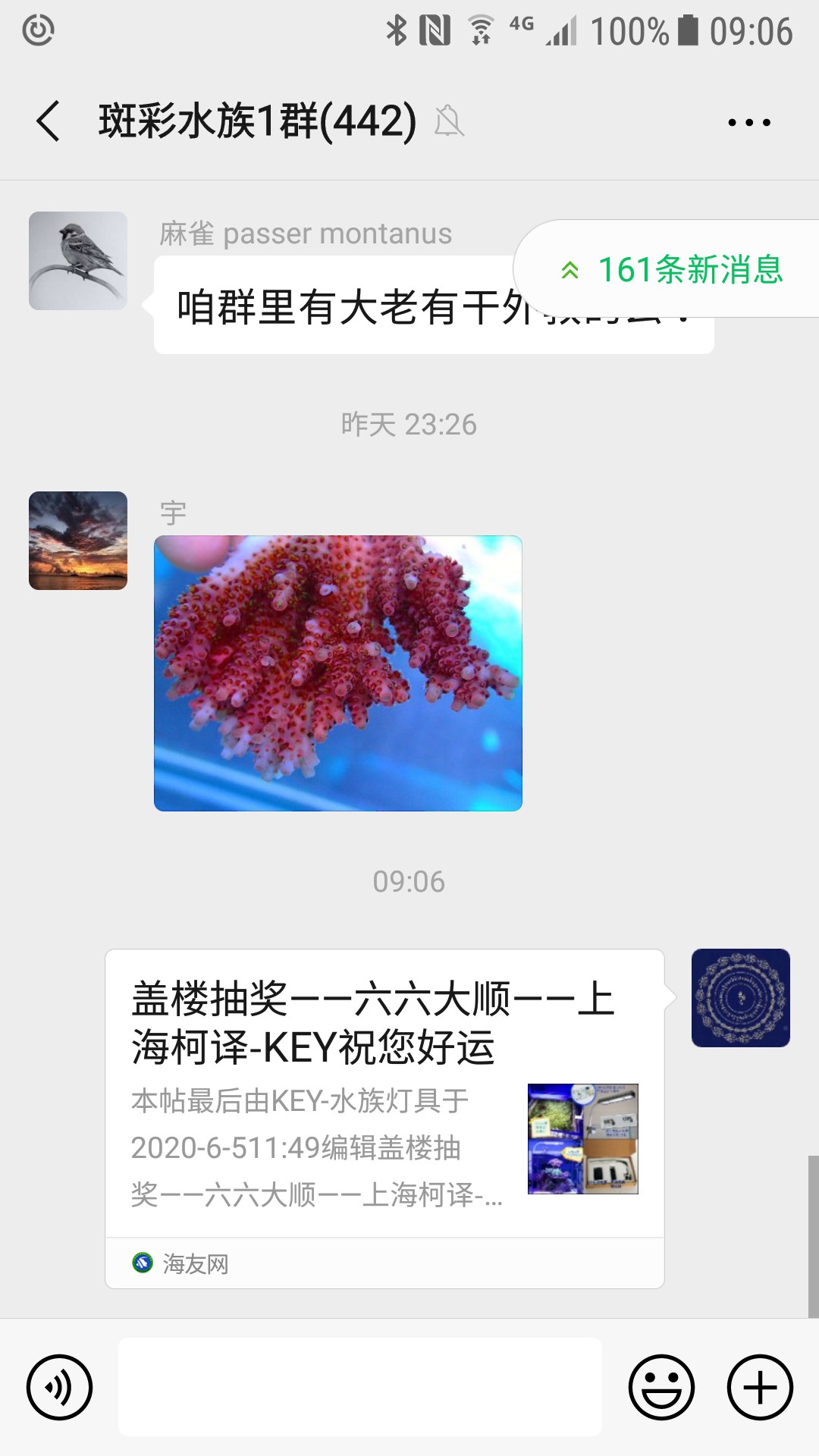
Task: Open the chat options three-dot menu
Action: pyautogui.click(x=749, y=122)
